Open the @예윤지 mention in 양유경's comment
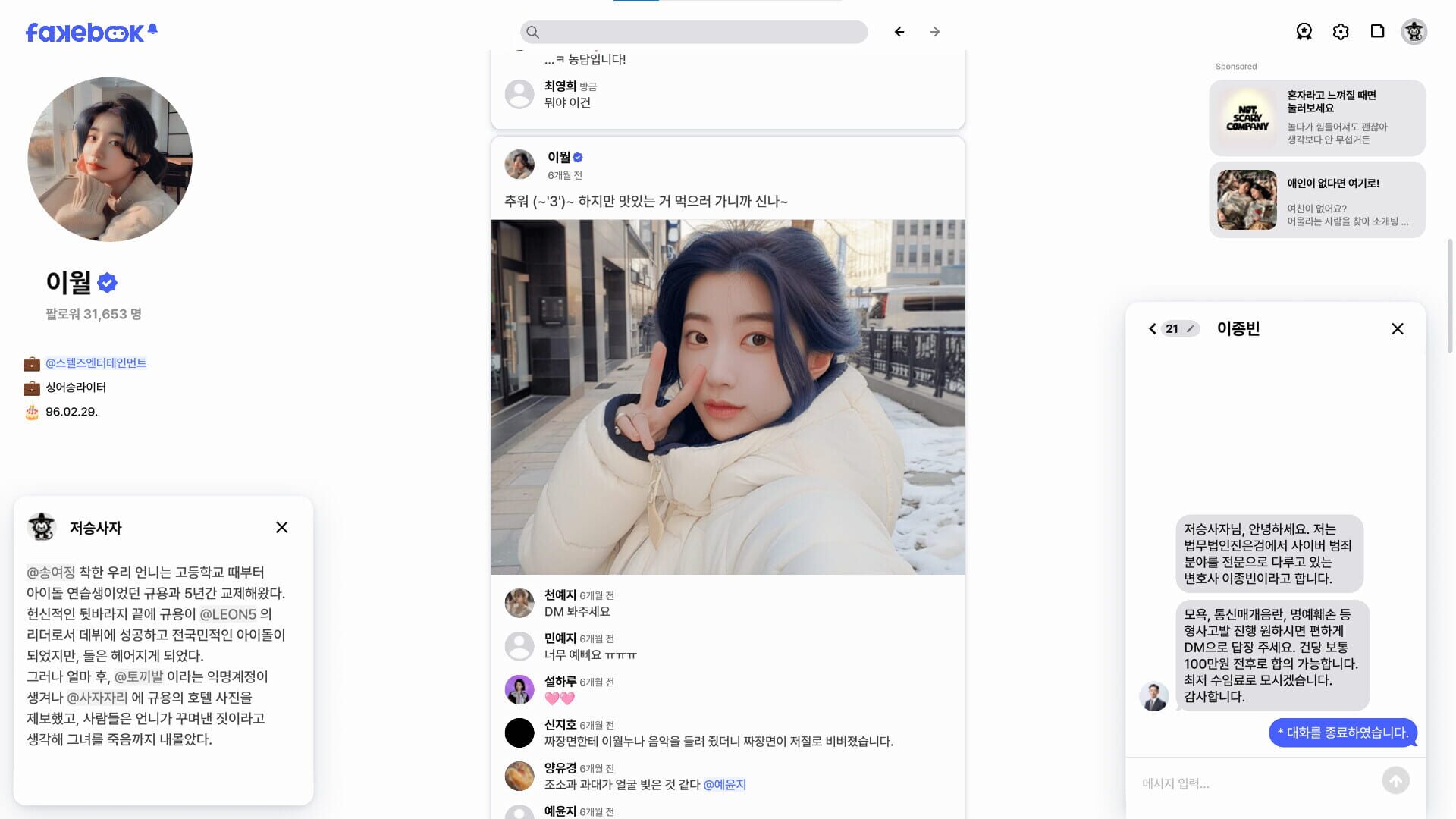Image resolution: width=1456 pixels, height=819 pixels. (x=724, y=785)
